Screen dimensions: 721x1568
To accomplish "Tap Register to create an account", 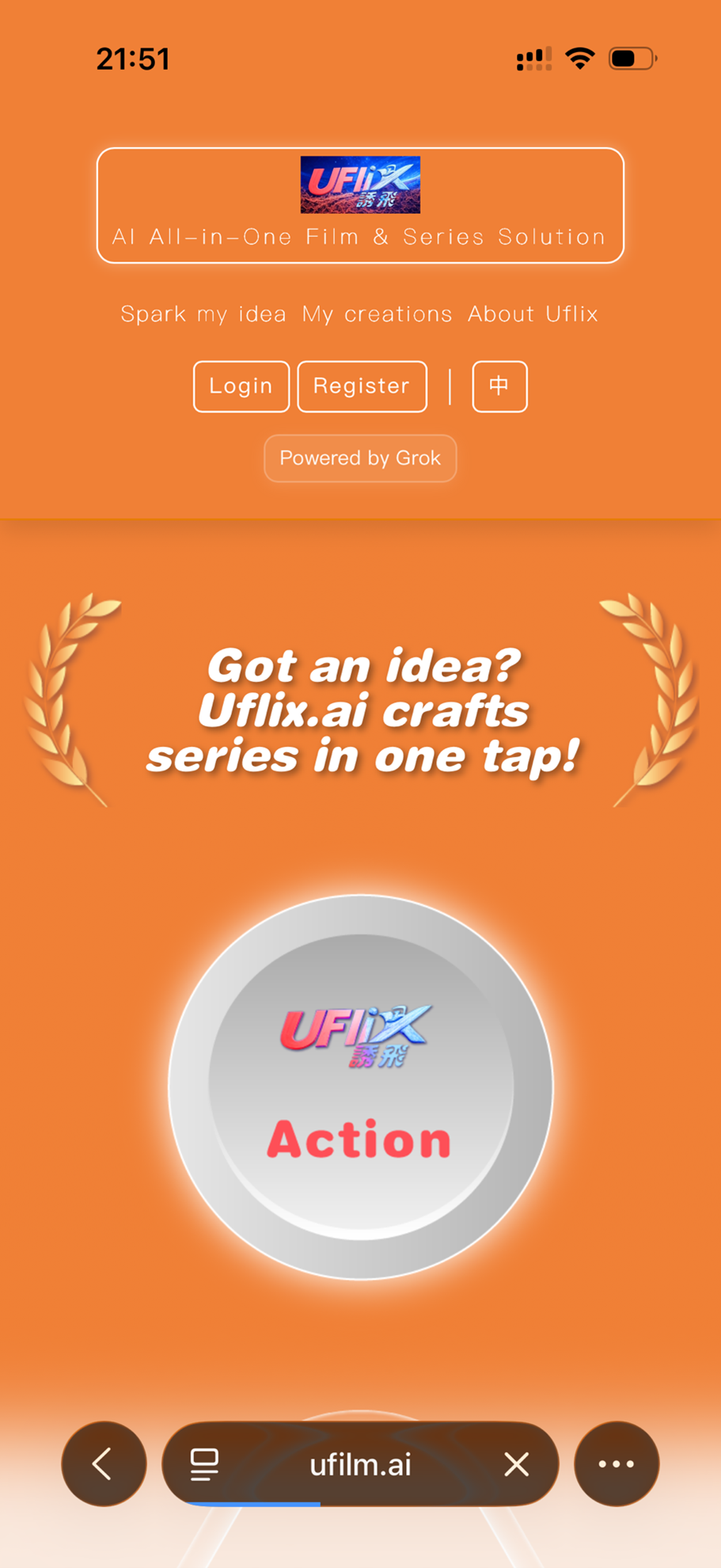I will tap(362, 386).
